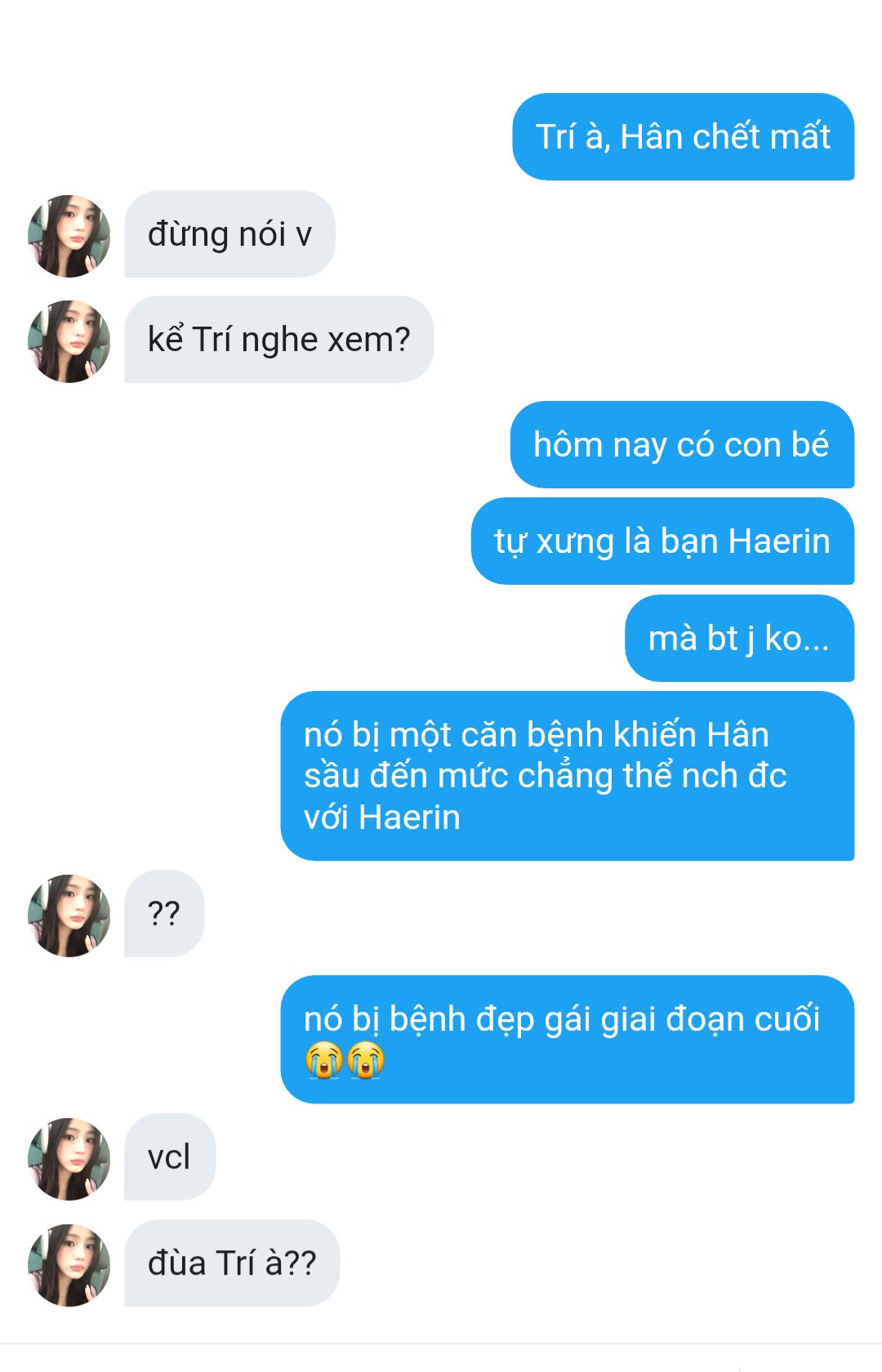
Task: Open the avatar beside "đùa Trí à??"
Action: (69, 1265)
